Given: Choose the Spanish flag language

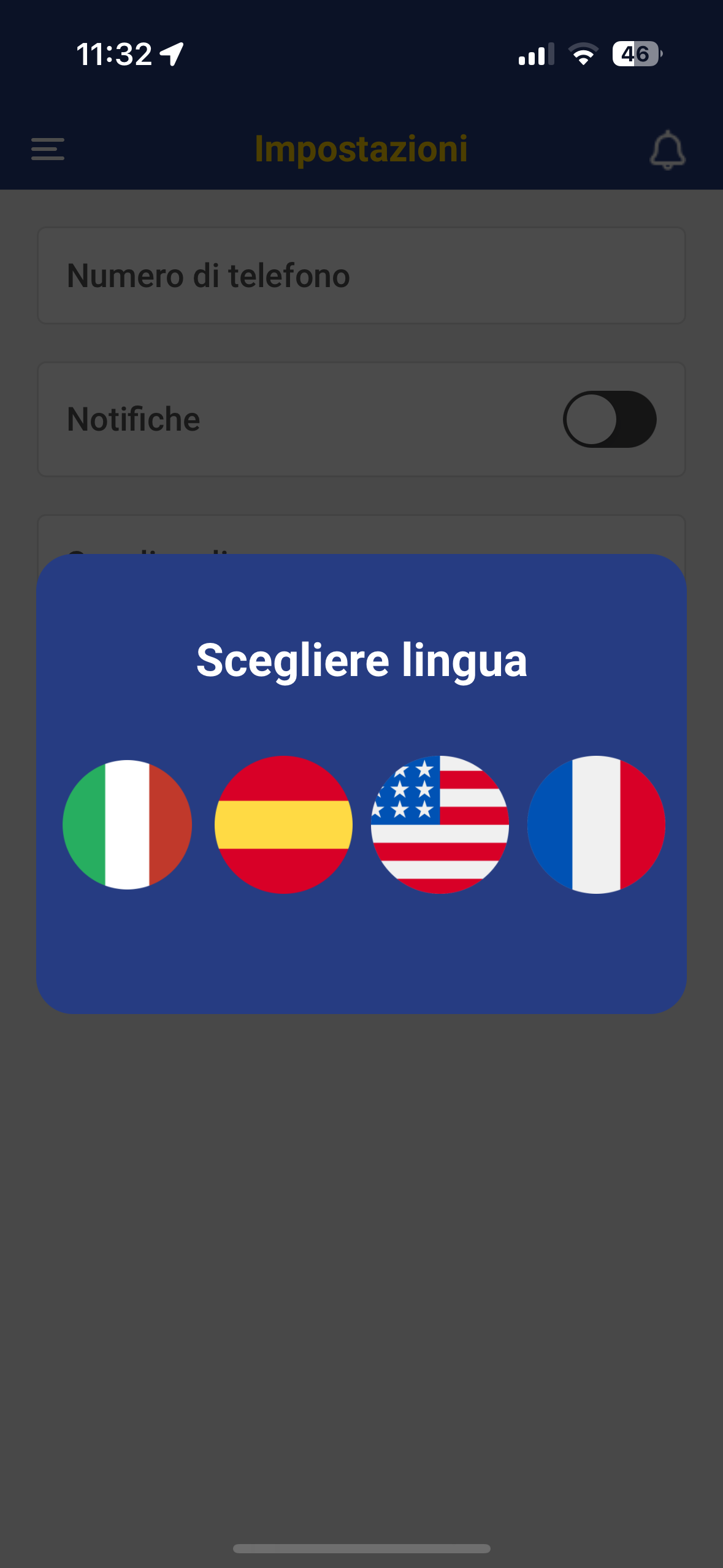Looking at the screenshot, I should (x=283, y=824).
